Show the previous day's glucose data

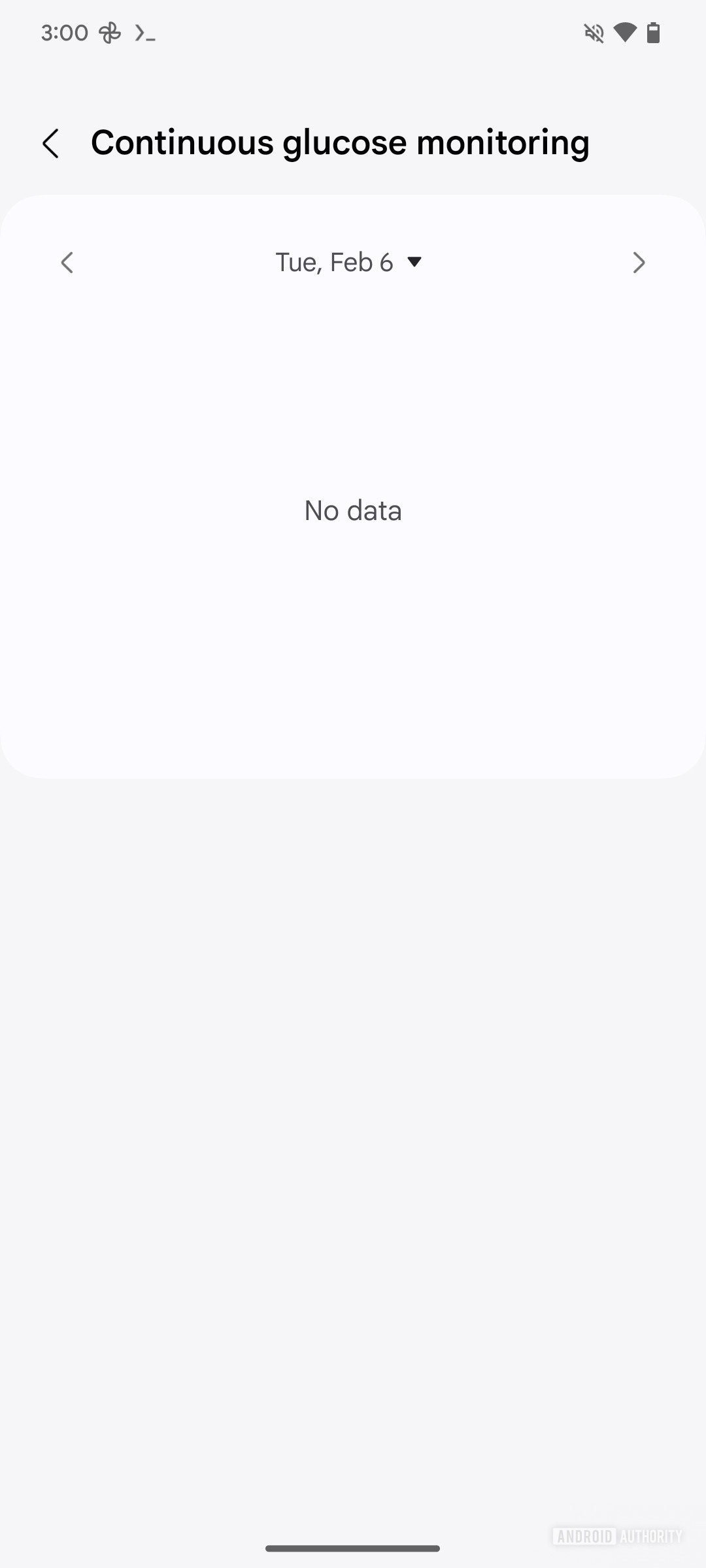coord(67,263)
